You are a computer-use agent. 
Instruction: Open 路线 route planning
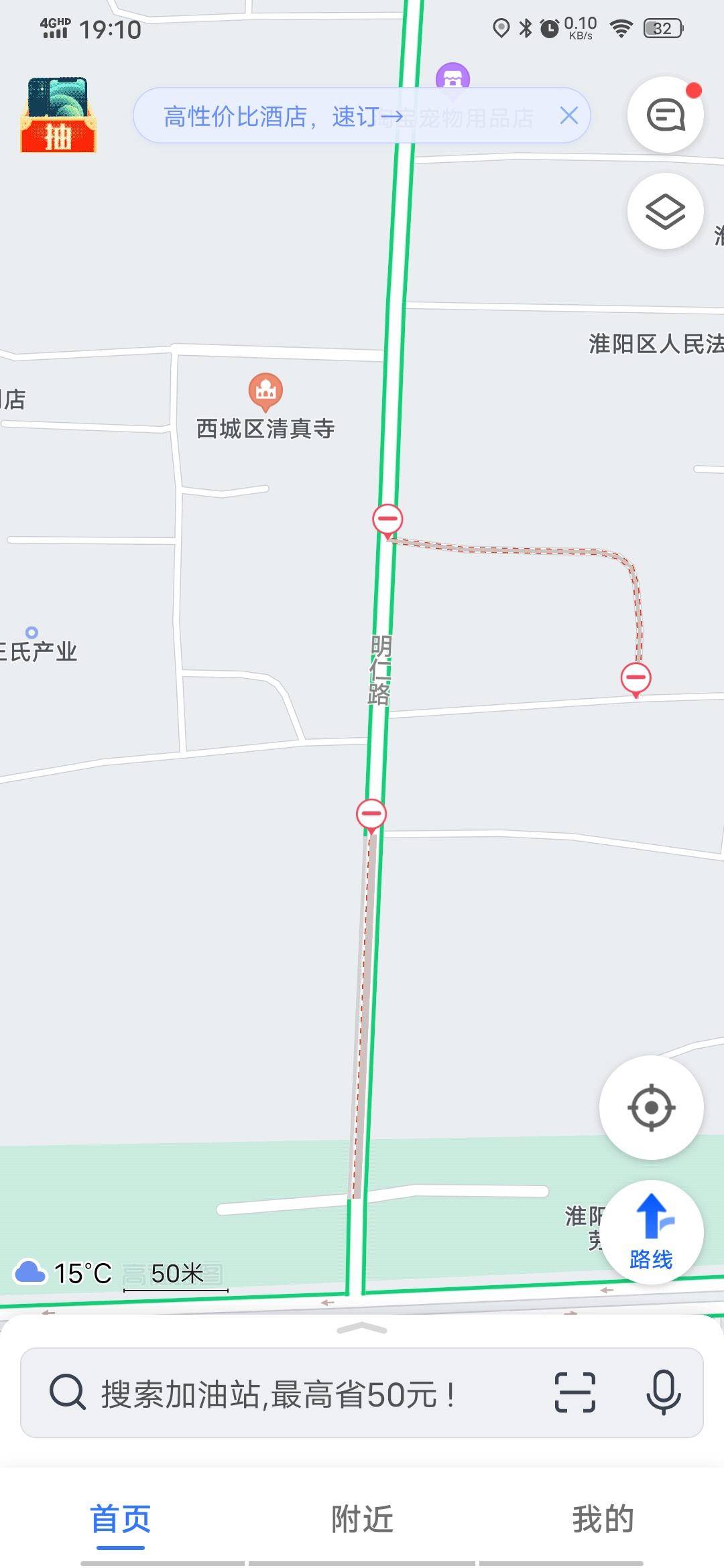(x=652, y=1232)
